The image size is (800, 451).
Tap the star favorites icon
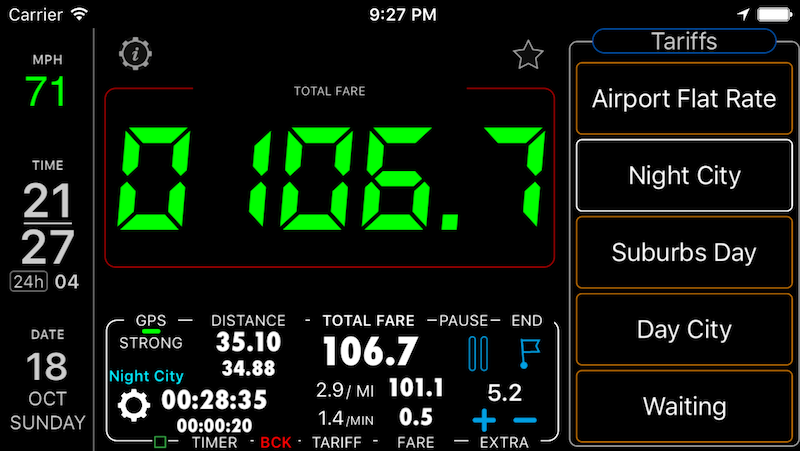(x=527, y=56)
